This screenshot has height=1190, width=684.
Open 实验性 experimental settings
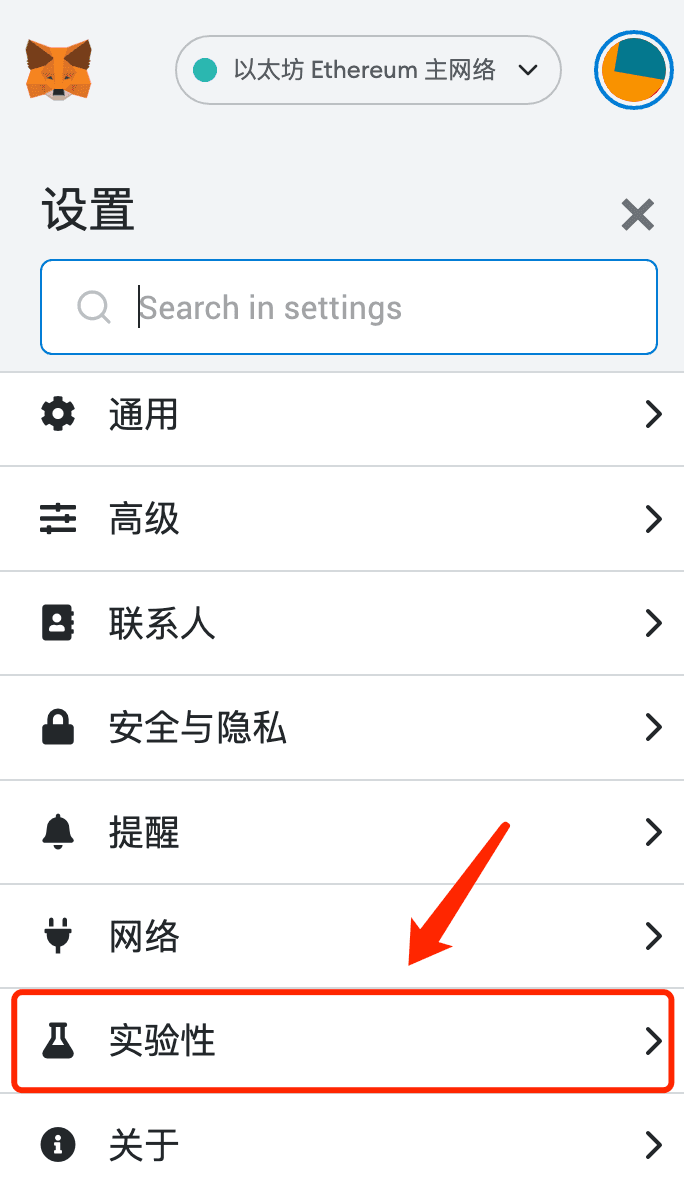tap(342, 1041)
